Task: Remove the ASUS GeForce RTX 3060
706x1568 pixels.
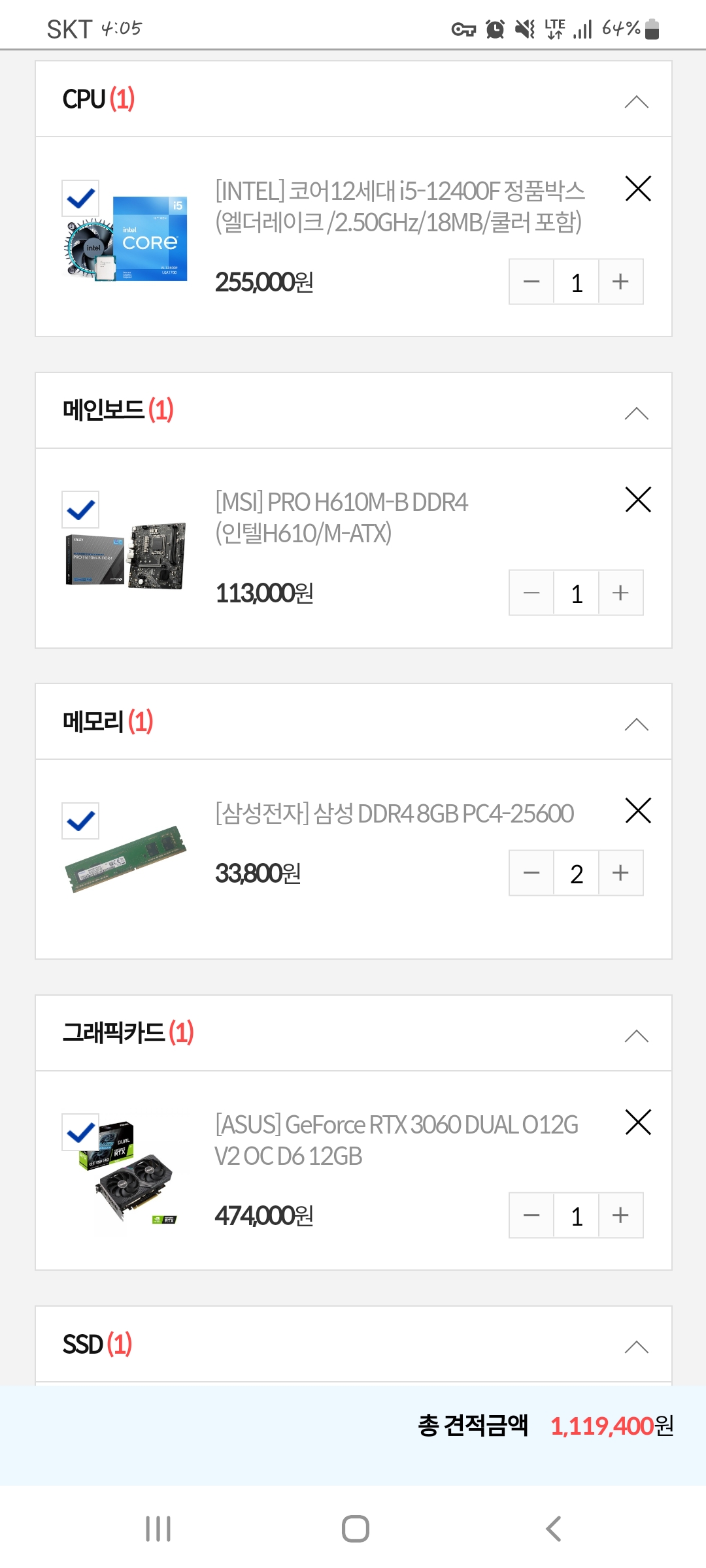Action: click(x=638, y=1122)
